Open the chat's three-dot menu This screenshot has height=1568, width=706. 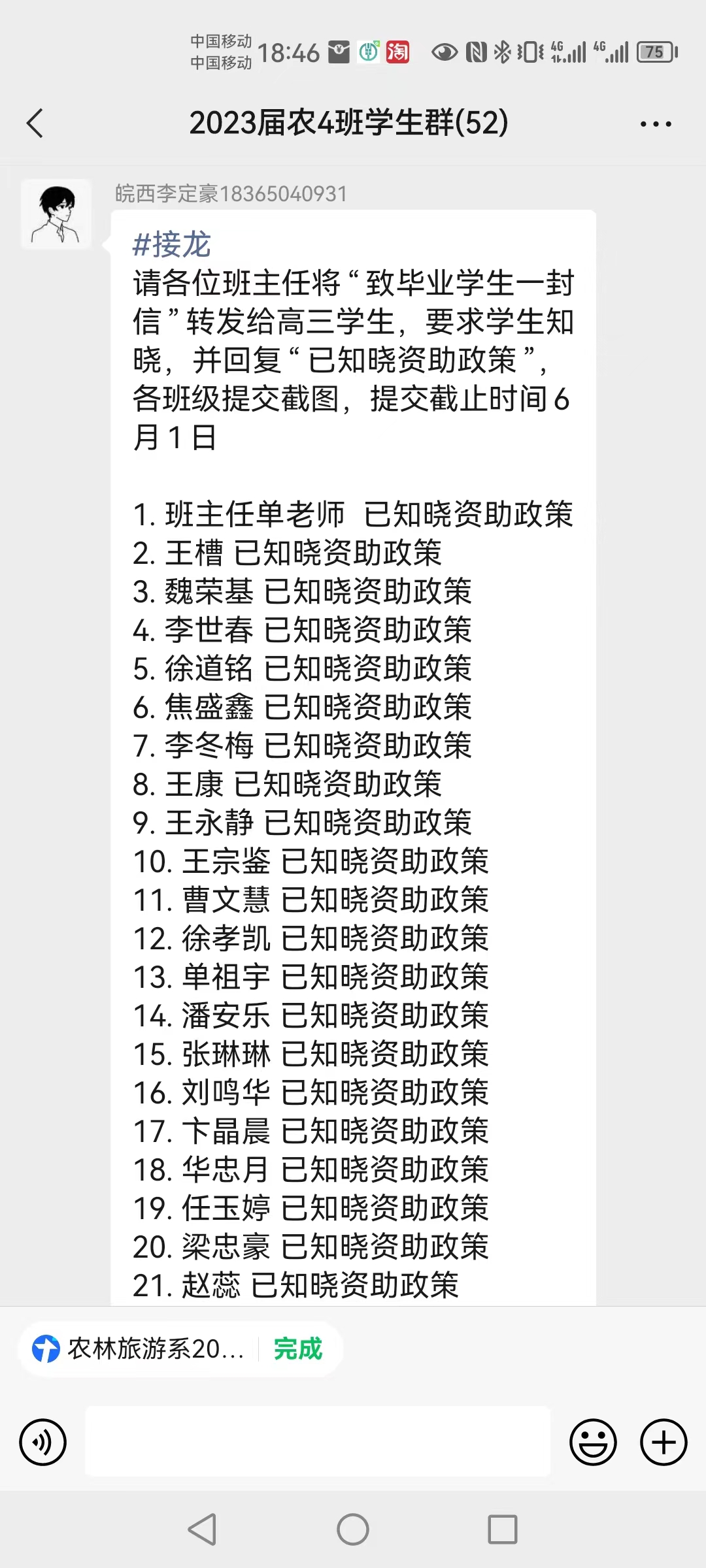click(655, 123)
